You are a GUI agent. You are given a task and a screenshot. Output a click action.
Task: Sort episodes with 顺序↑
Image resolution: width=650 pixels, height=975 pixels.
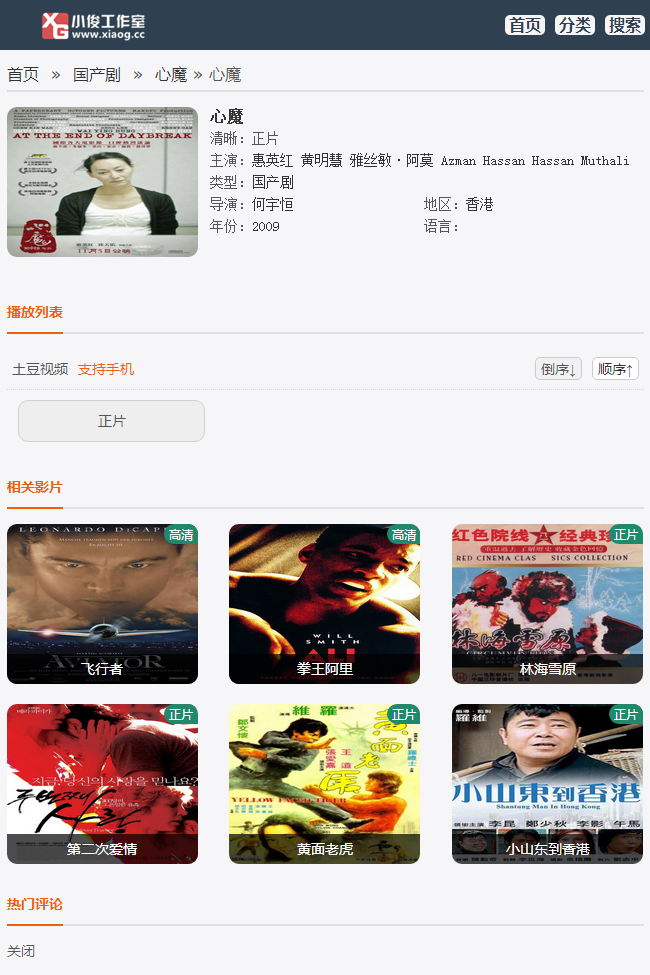click(615, 369)
